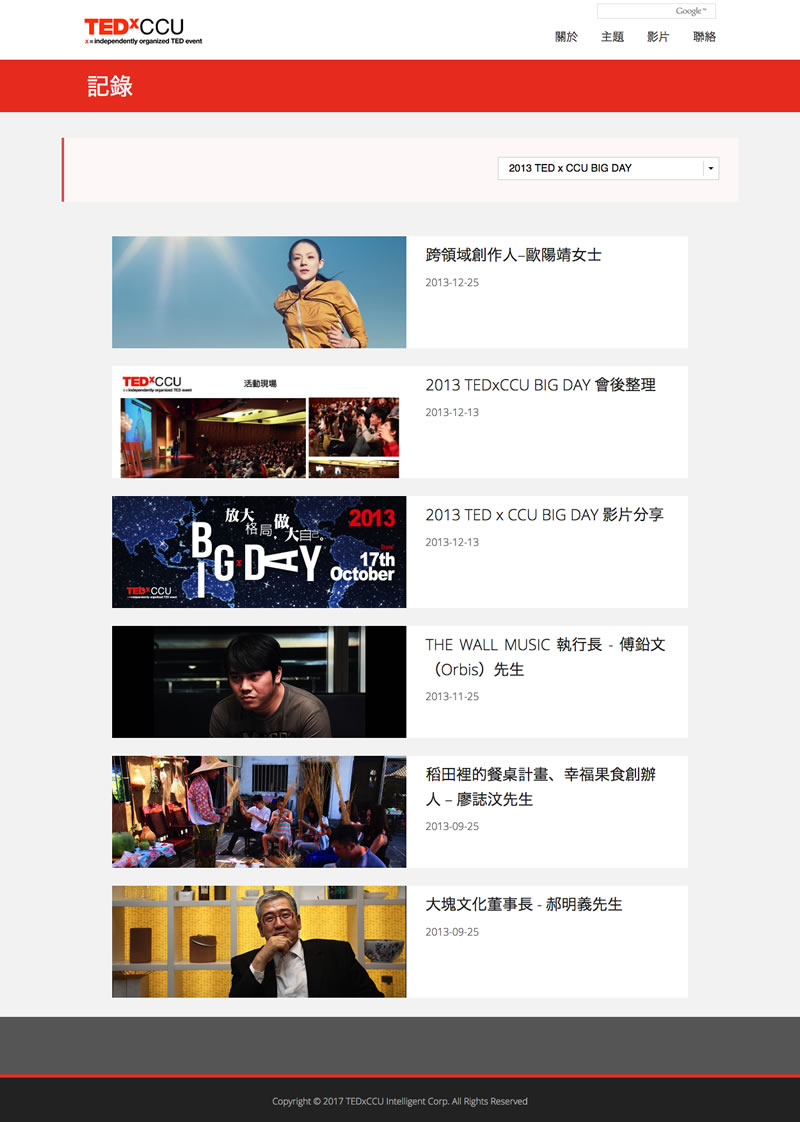Viewport: 800px width, 1122px height.
Task: View the 2013 TEDxCCU BIG DAY 會後整理 post
Action: [540, 385]
